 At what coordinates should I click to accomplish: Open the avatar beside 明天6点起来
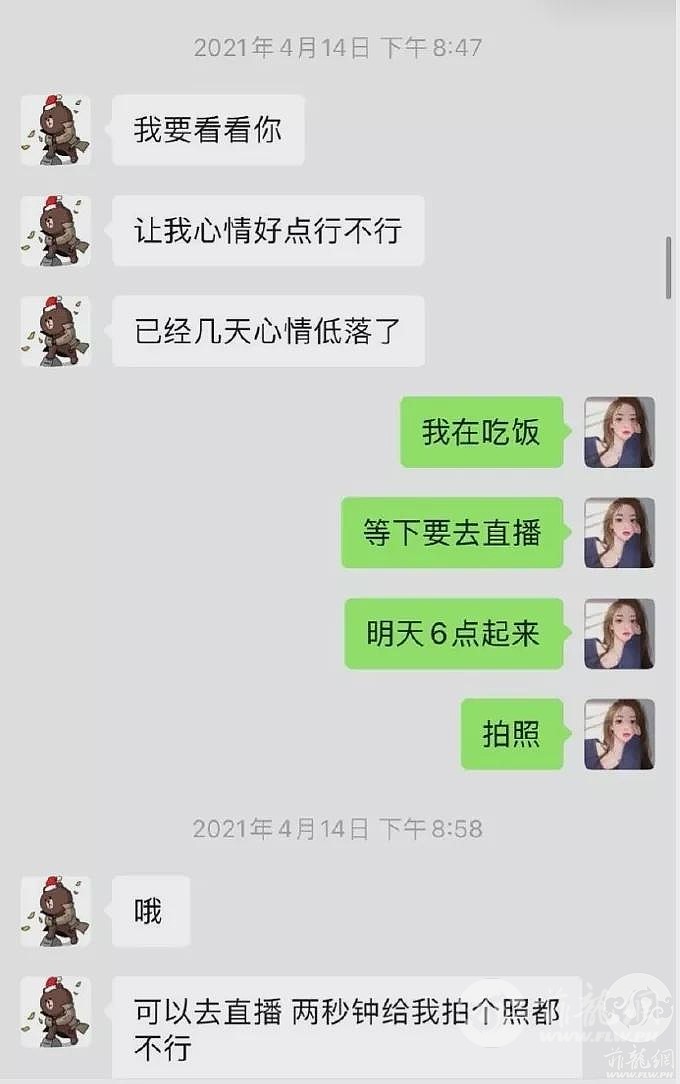(x=619, y=634)
